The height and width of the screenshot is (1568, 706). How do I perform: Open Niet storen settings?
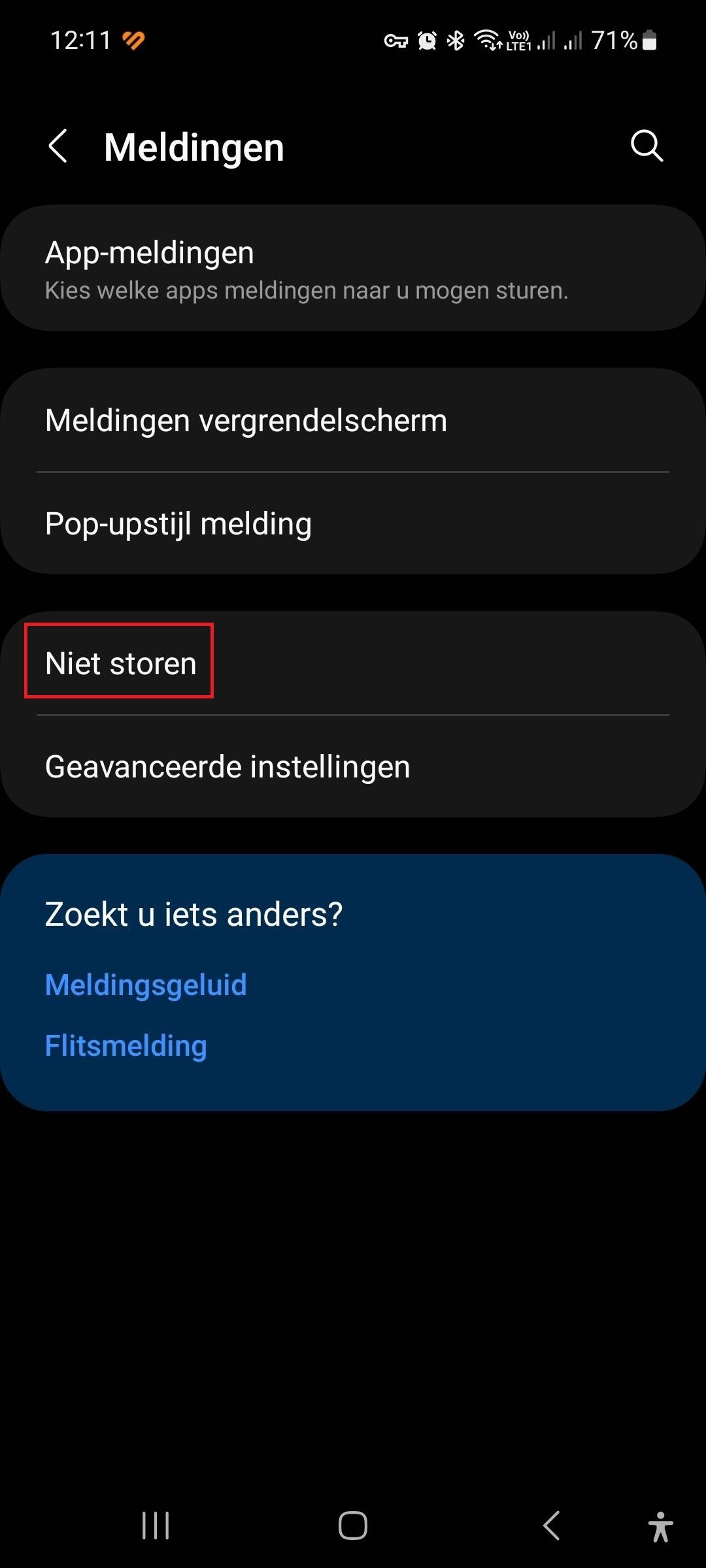pyautogui.click(x=120, y=662)
